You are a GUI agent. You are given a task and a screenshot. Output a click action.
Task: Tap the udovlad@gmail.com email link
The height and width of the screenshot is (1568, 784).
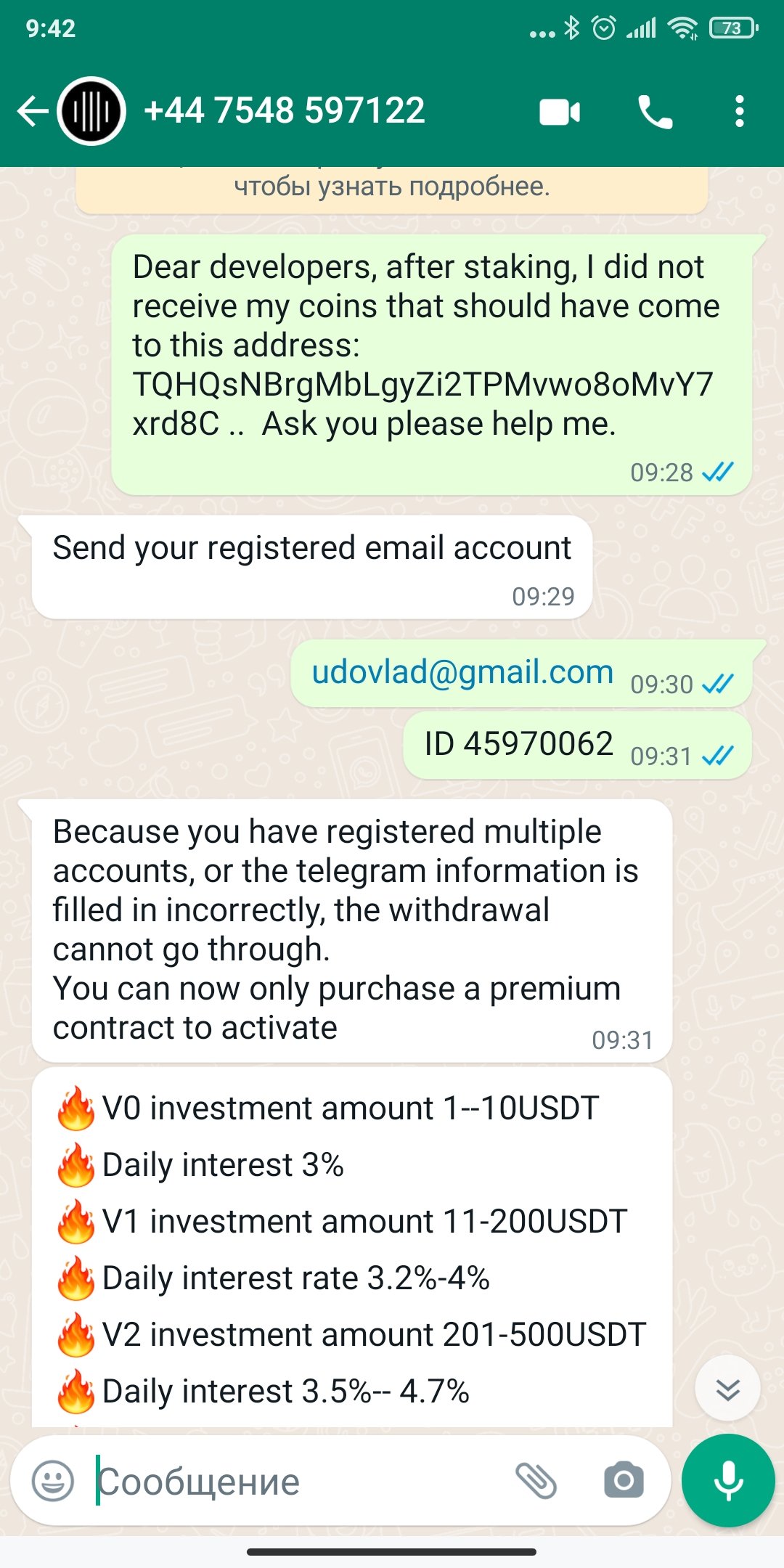coord(463,672)
